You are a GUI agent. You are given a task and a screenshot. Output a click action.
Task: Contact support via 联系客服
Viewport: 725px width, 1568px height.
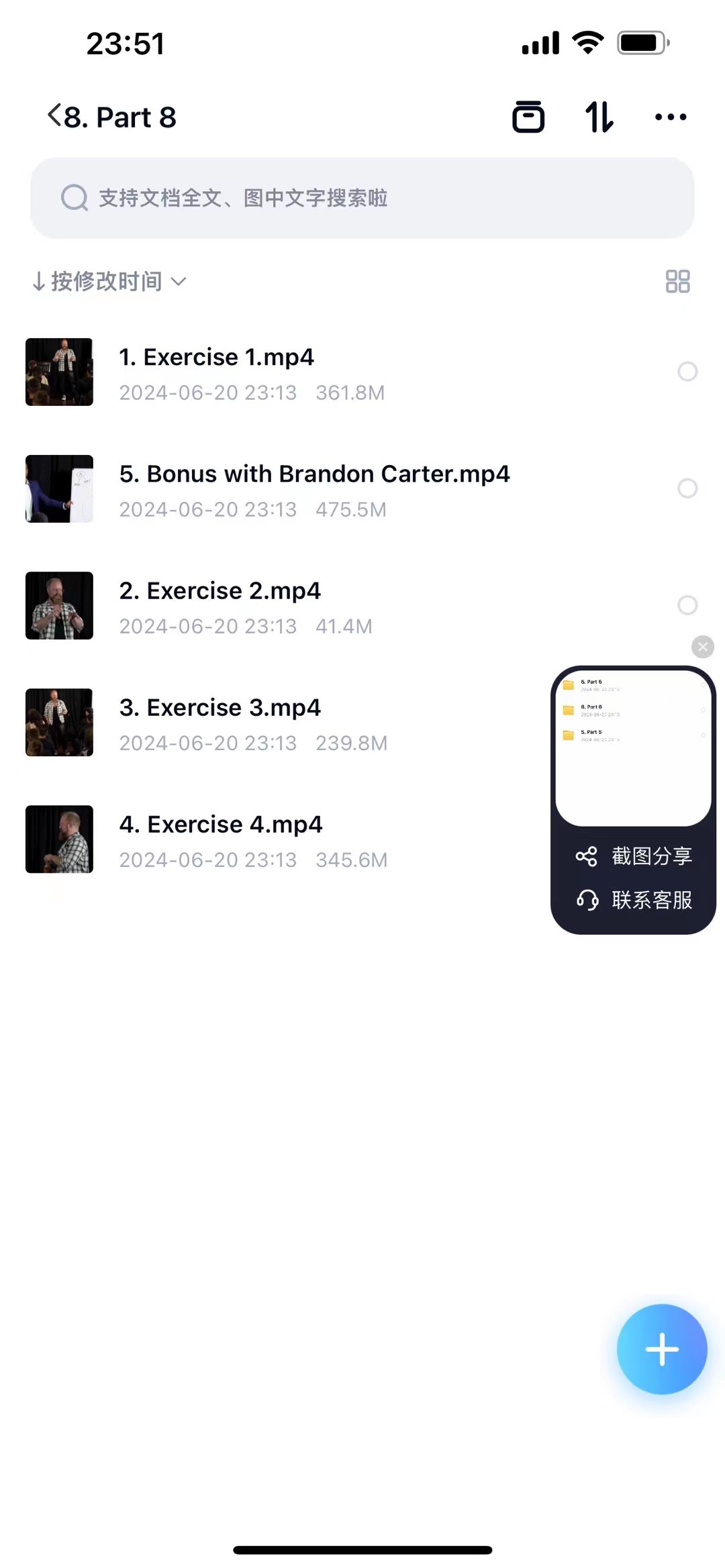pos(634,900)
